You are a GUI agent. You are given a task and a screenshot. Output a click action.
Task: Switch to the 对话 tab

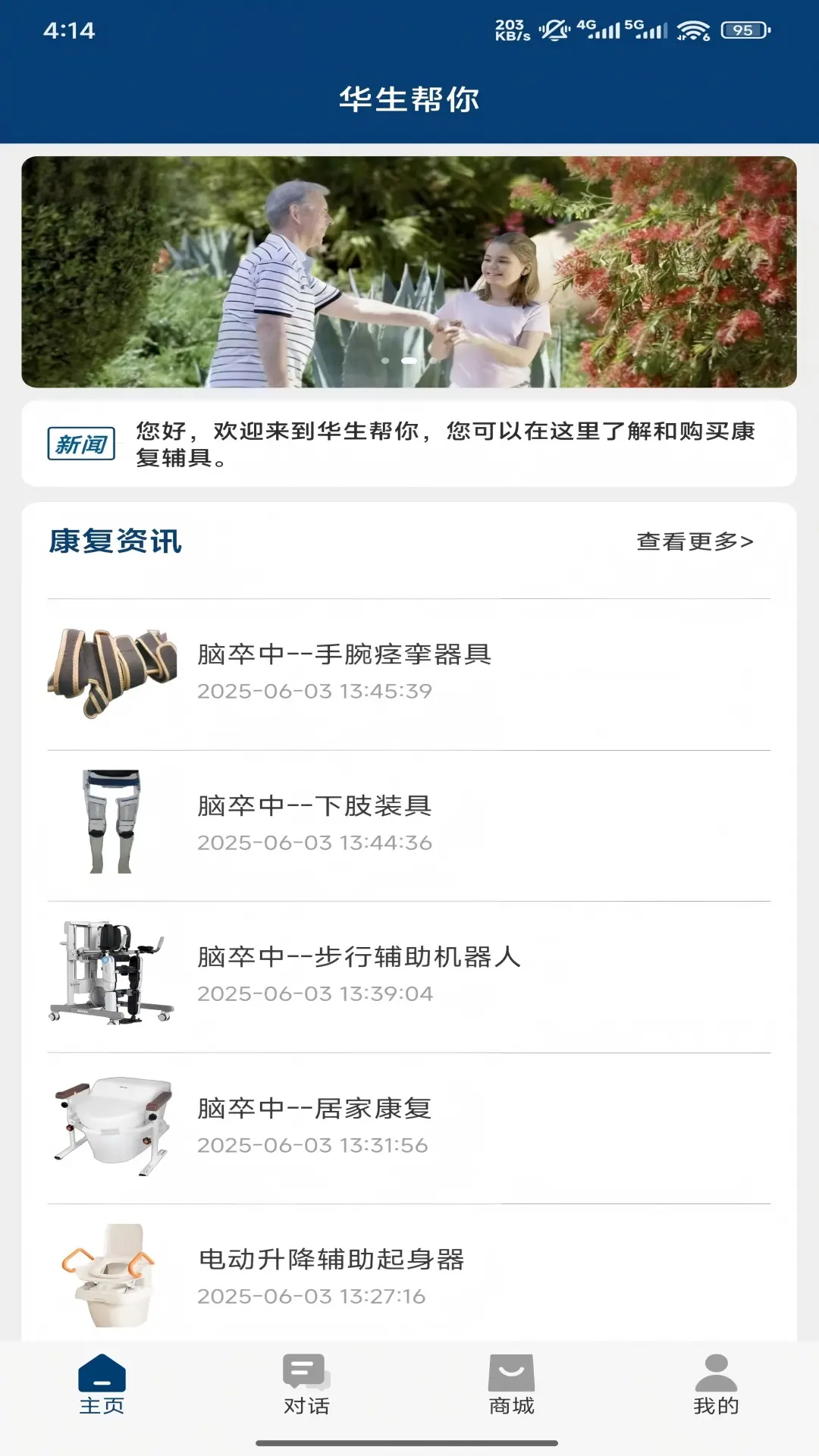pyautogui.click(x=306, y=1385)
